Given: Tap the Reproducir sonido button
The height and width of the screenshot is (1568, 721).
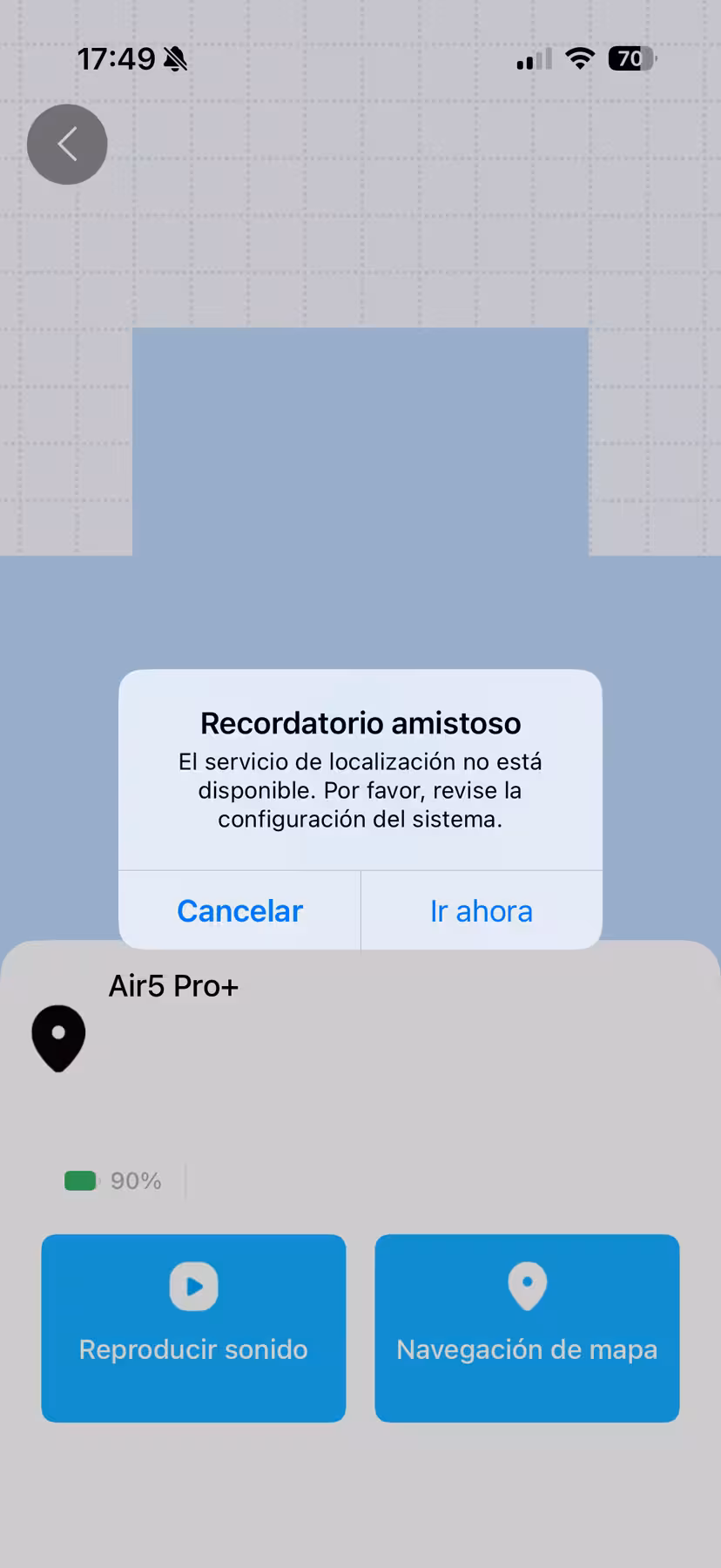Looking at the screenshot, I should pos(193,1328).
